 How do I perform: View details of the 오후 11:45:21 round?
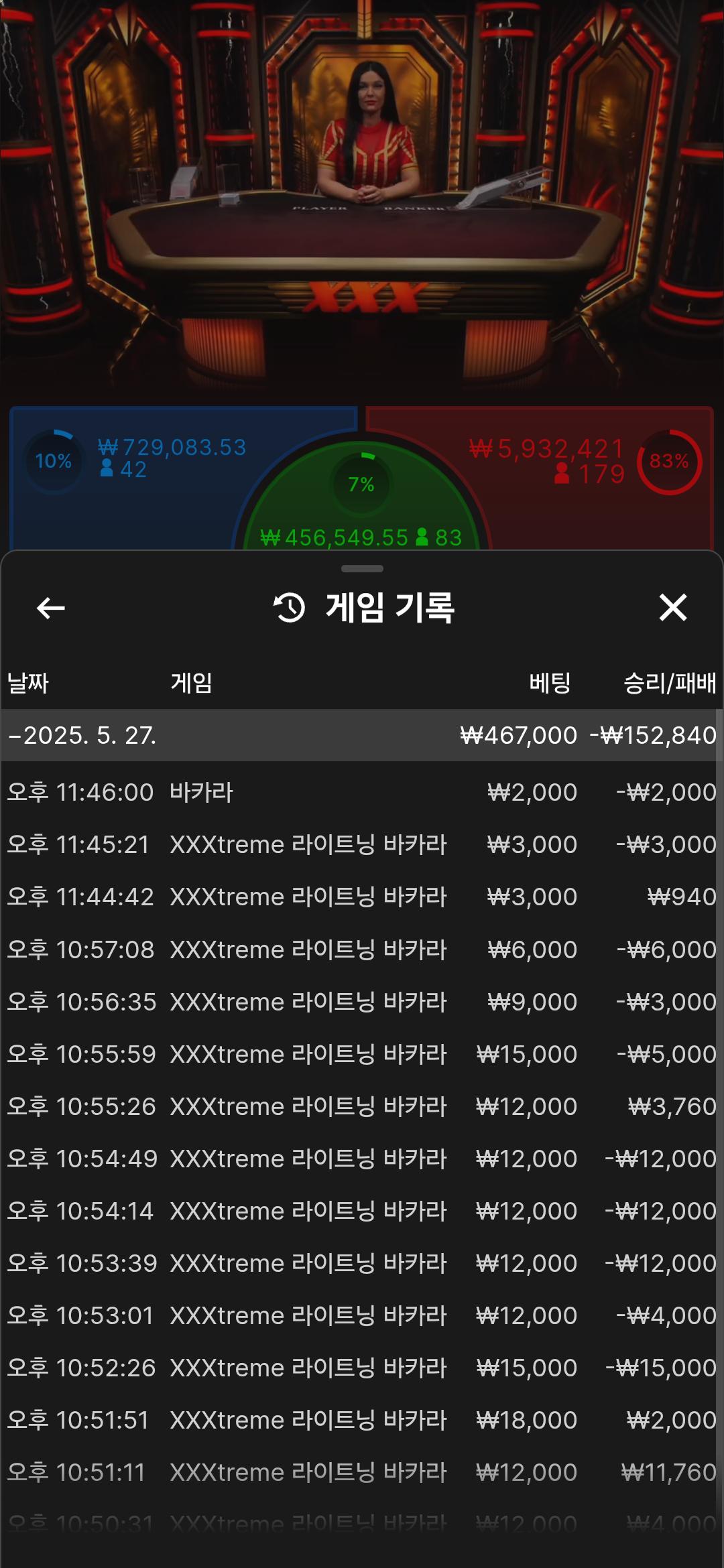tap(361, 844)
